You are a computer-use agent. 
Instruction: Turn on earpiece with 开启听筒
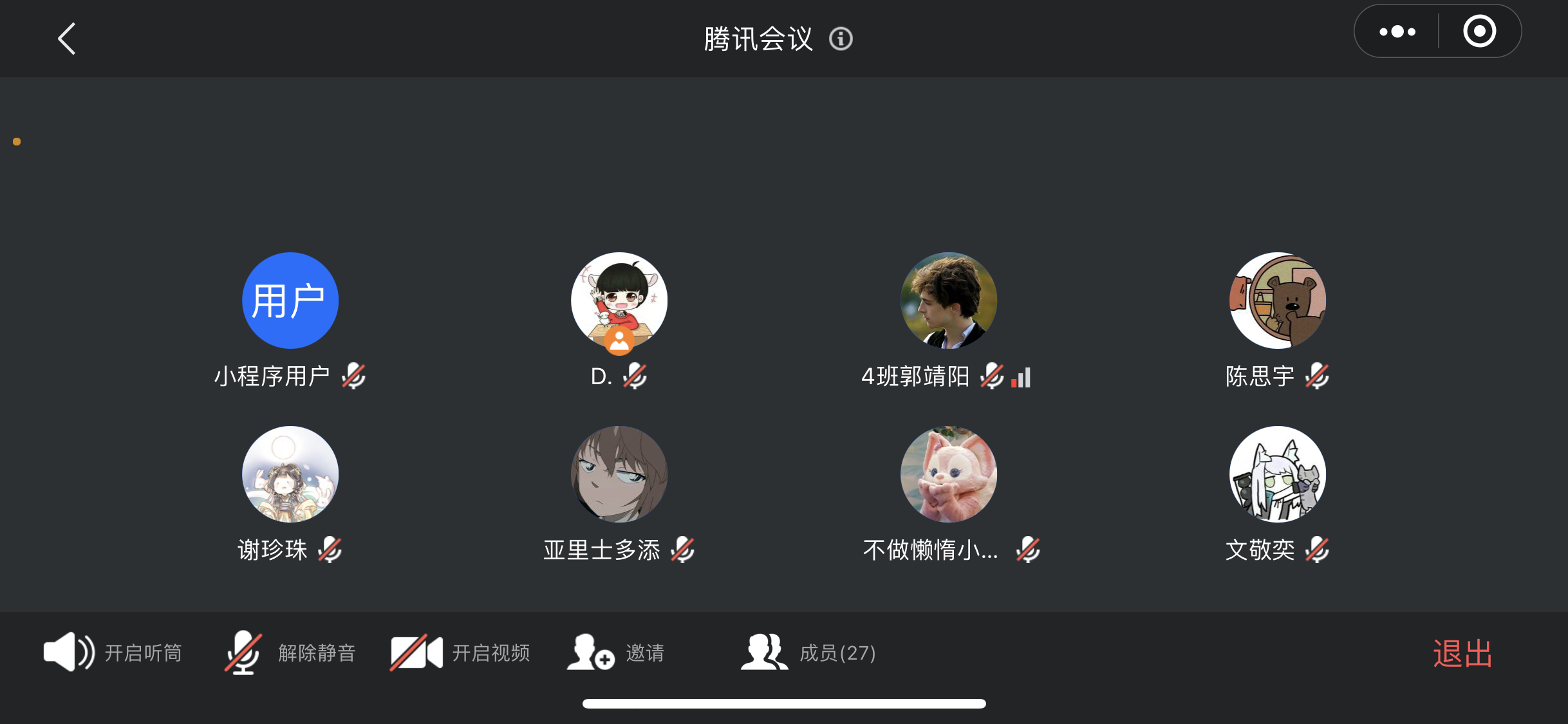[113, 653]
